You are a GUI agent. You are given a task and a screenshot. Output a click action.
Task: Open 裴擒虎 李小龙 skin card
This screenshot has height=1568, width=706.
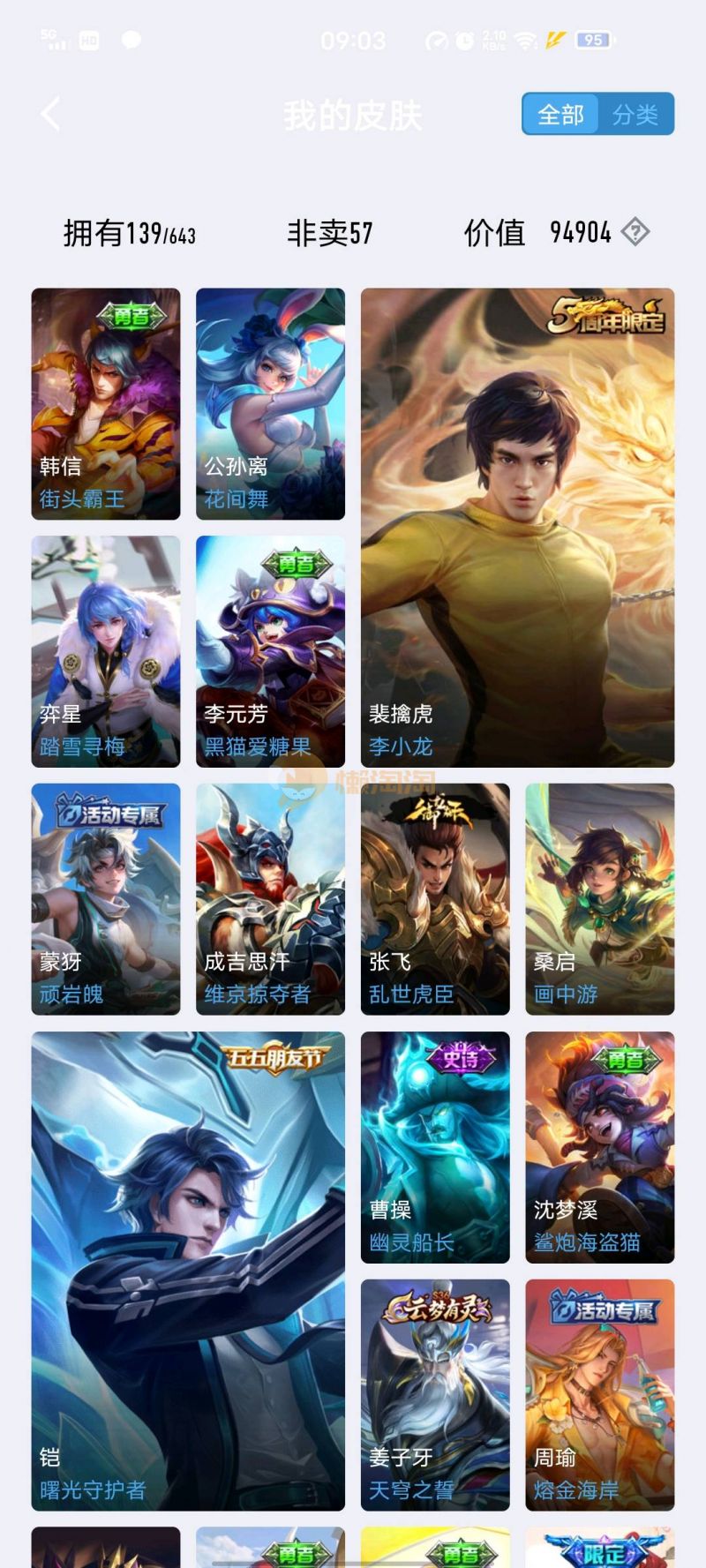point(517,527)
